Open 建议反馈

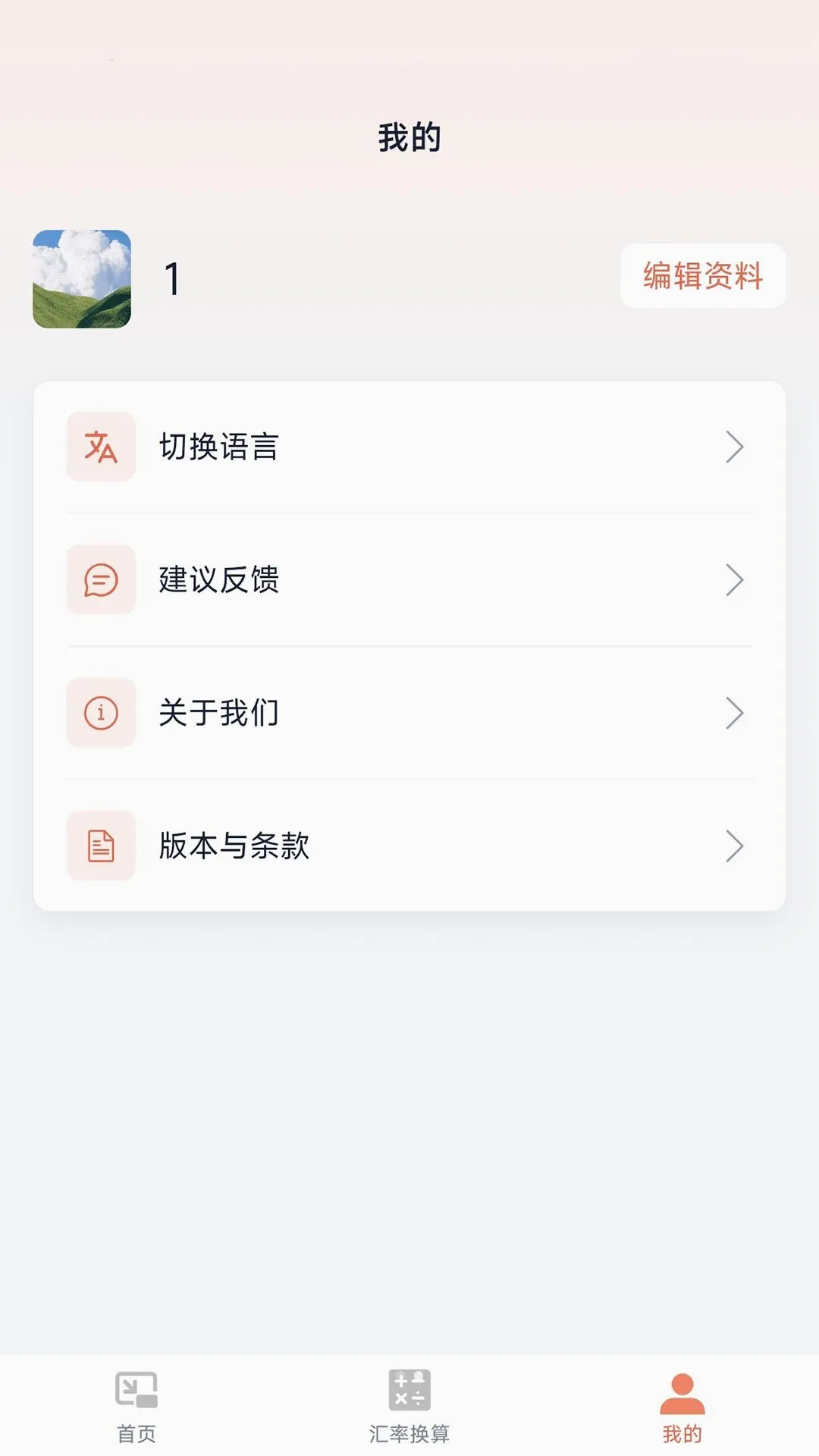coord(409,580)
